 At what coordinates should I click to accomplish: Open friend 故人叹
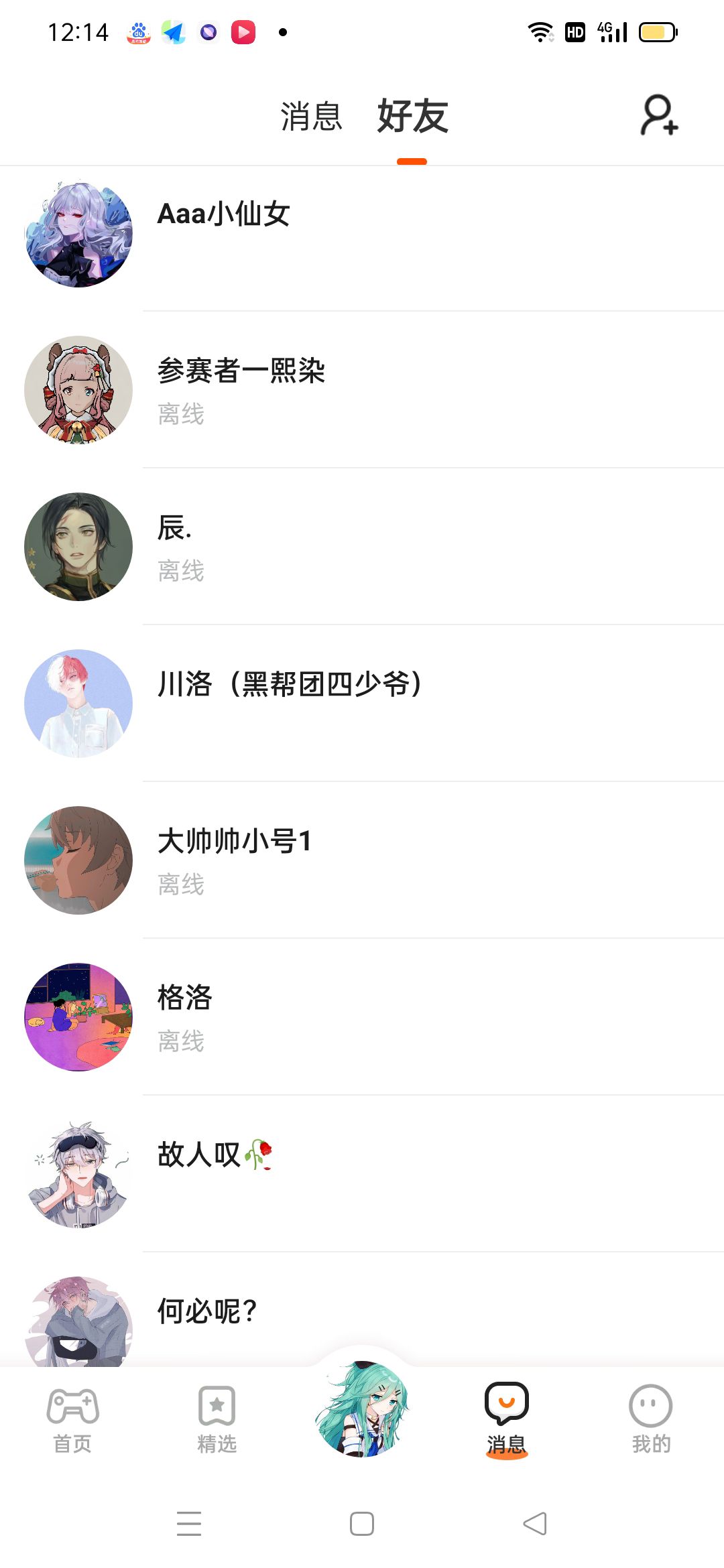362,1174
